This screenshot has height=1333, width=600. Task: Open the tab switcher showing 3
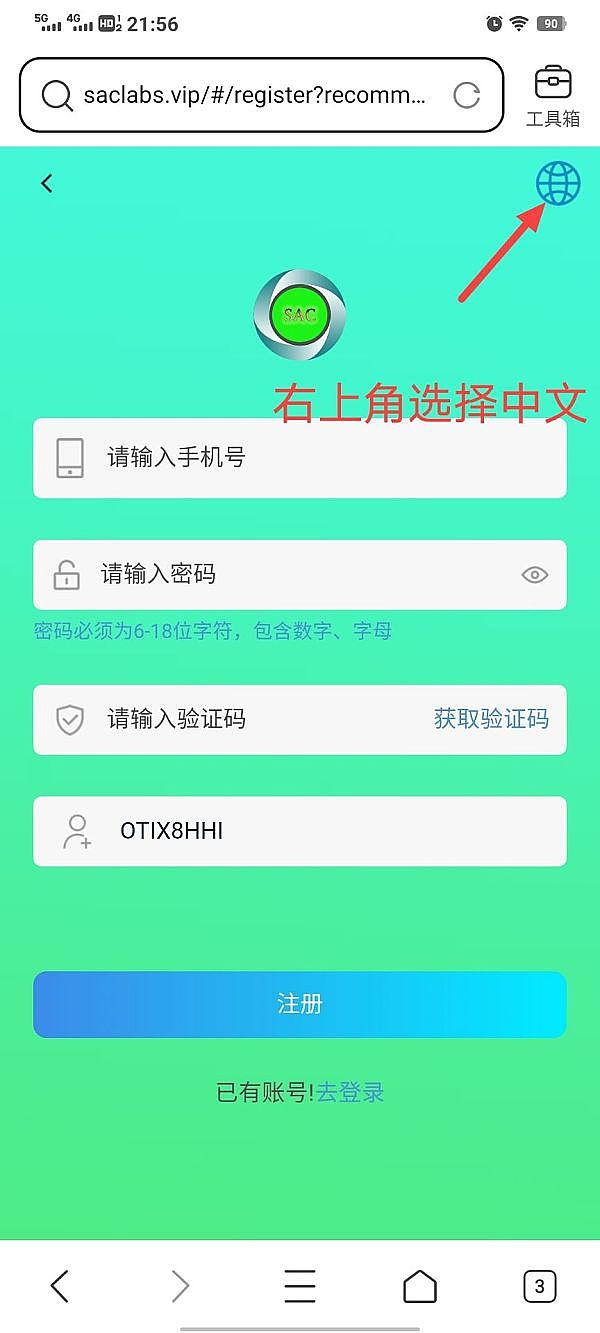(539, 1286)
